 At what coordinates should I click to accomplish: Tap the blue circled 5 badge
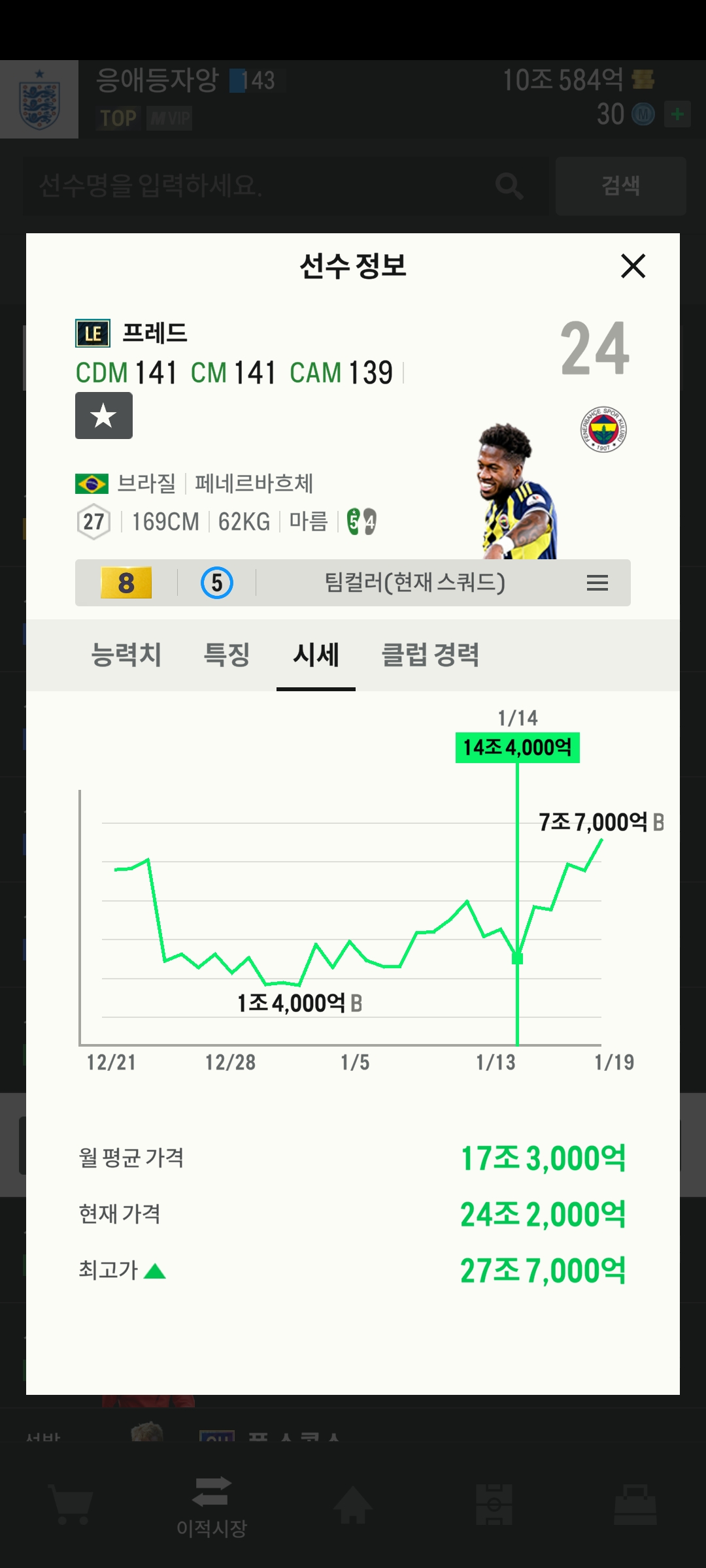pos(217,582)
